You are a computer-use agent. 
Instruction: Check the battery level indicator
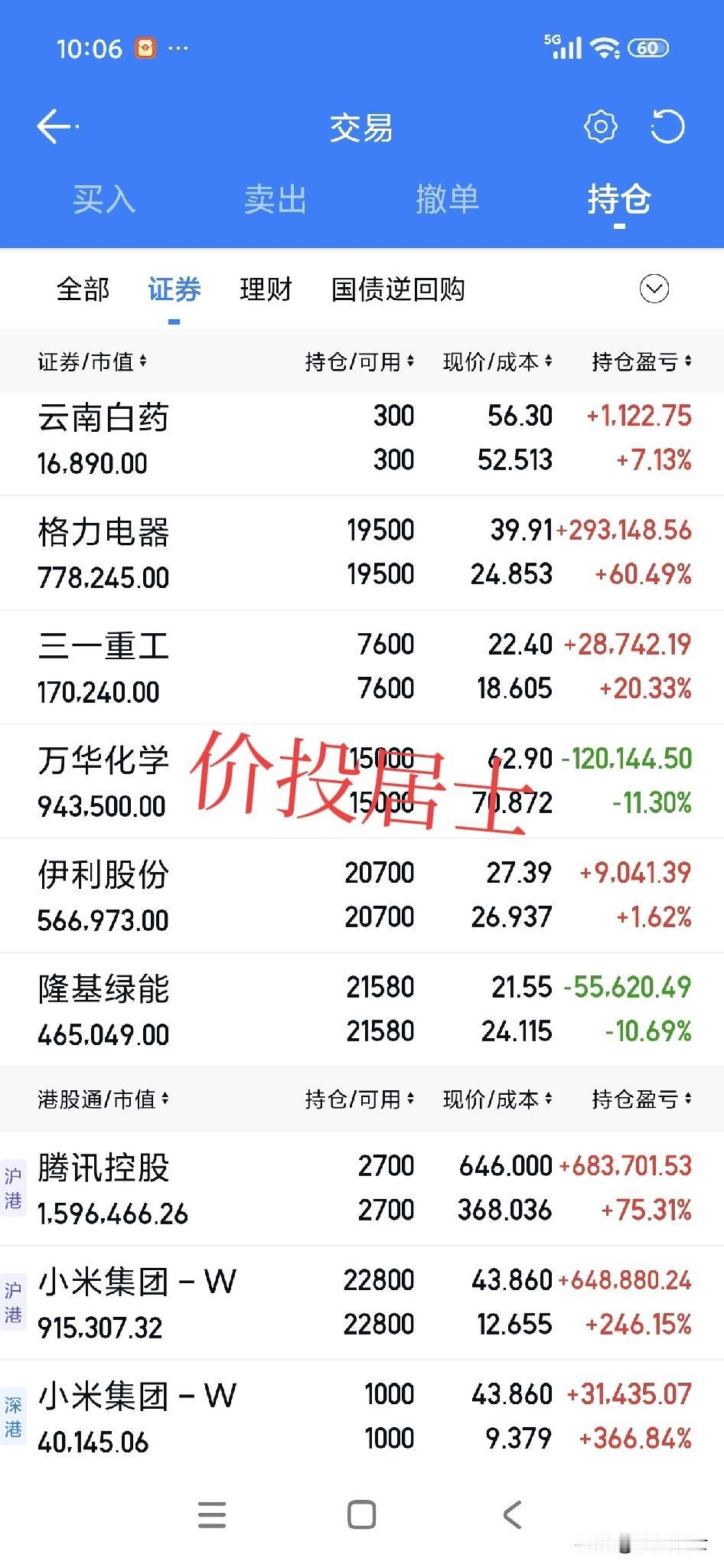point(647,47)
